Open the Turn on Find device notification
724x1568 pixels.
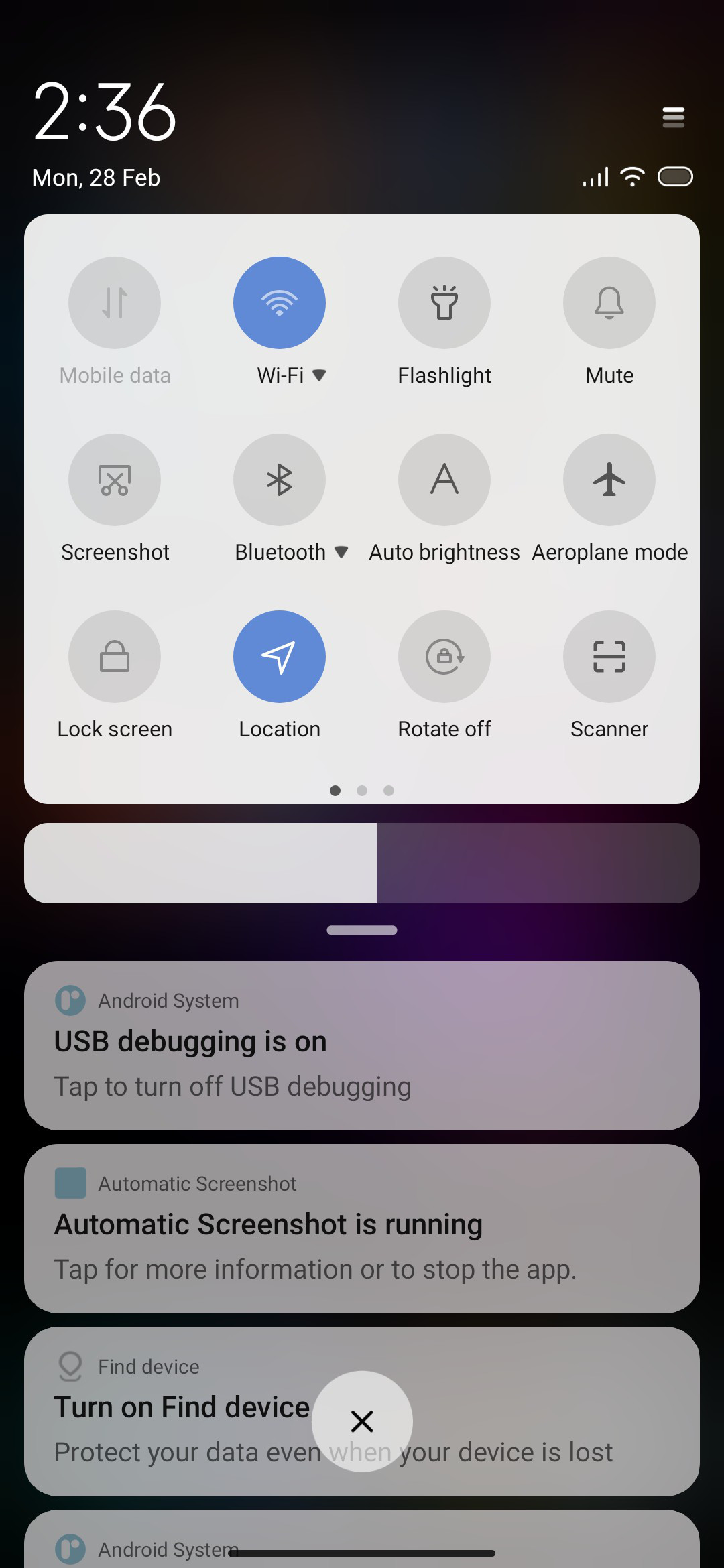pyautogui.click(x=362, y=1412)
